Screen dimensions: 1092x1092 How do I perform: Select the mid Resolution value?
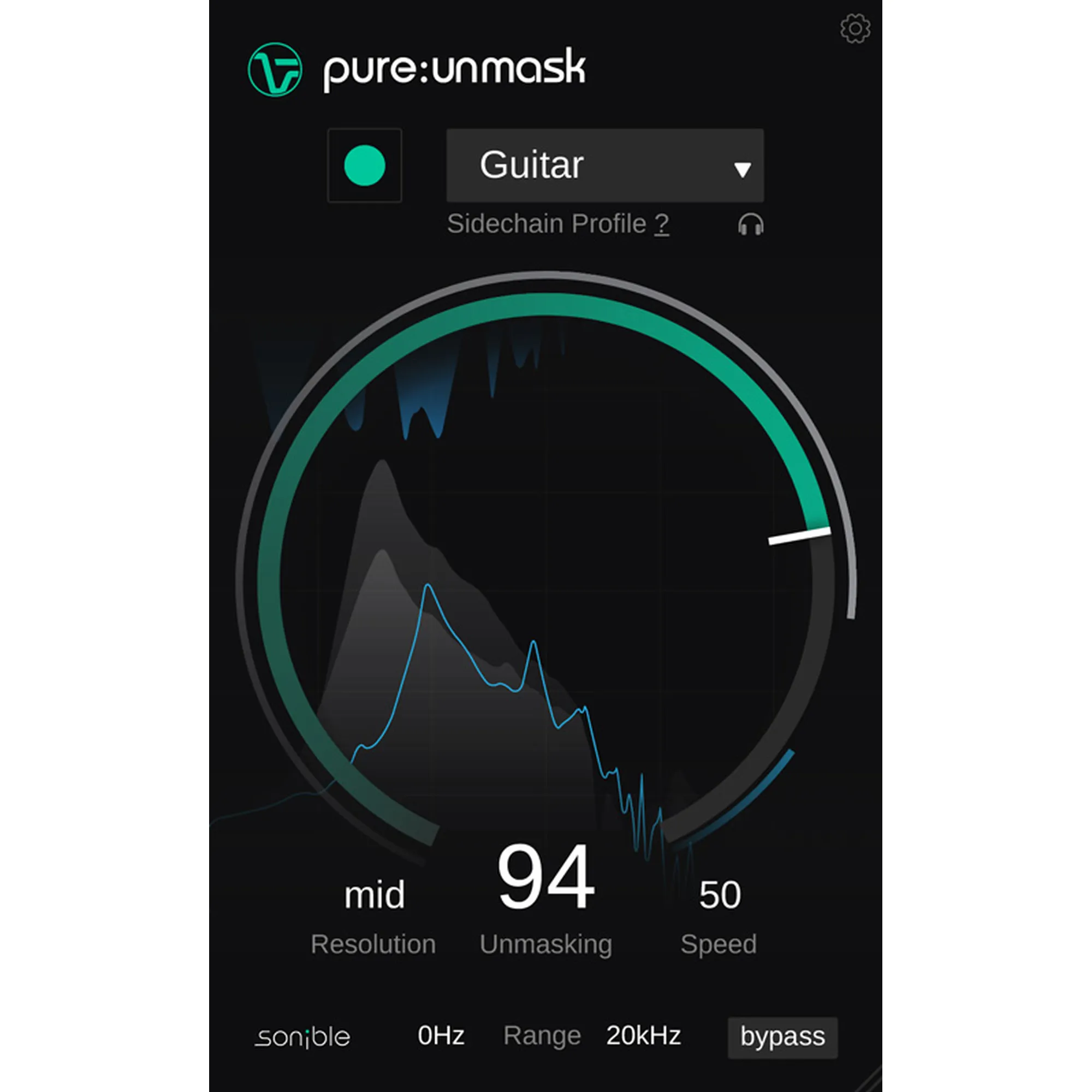[x=374, y=895]
